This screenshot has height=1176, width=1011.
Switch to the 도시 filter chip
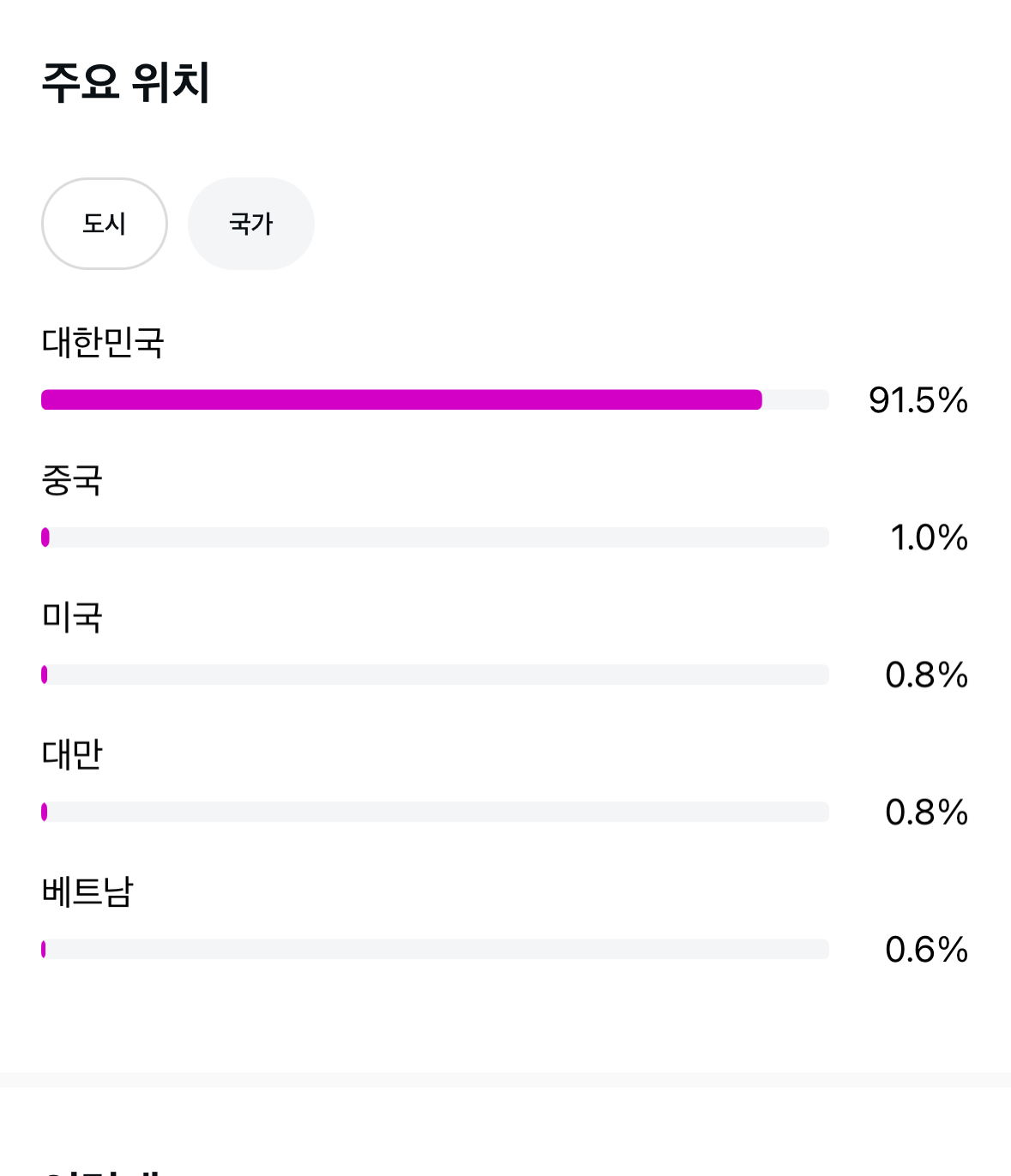(x=105, y=224)
